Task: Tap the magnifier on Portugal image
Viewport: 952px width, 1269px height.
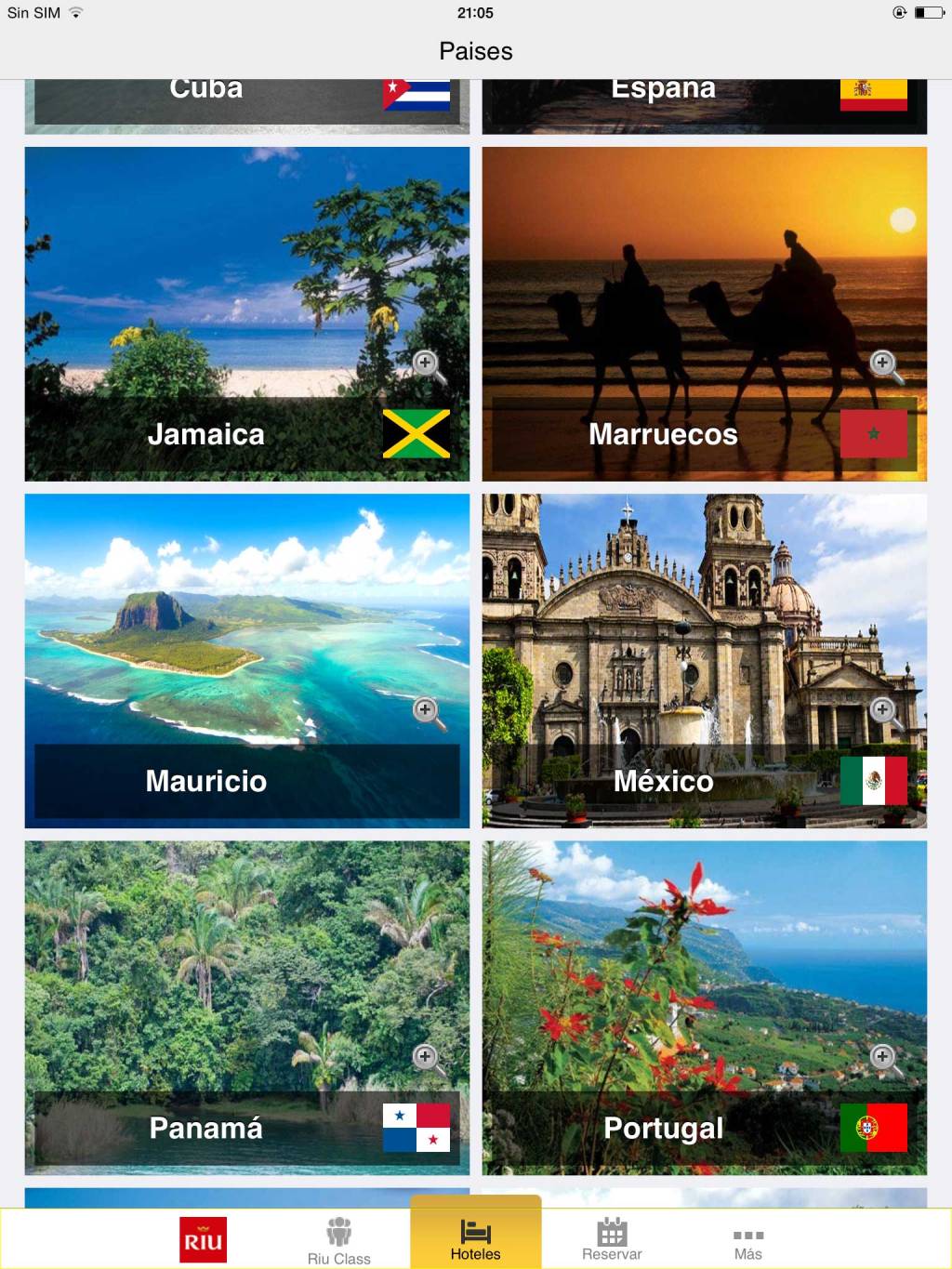Action: (x=884, y=1057)
